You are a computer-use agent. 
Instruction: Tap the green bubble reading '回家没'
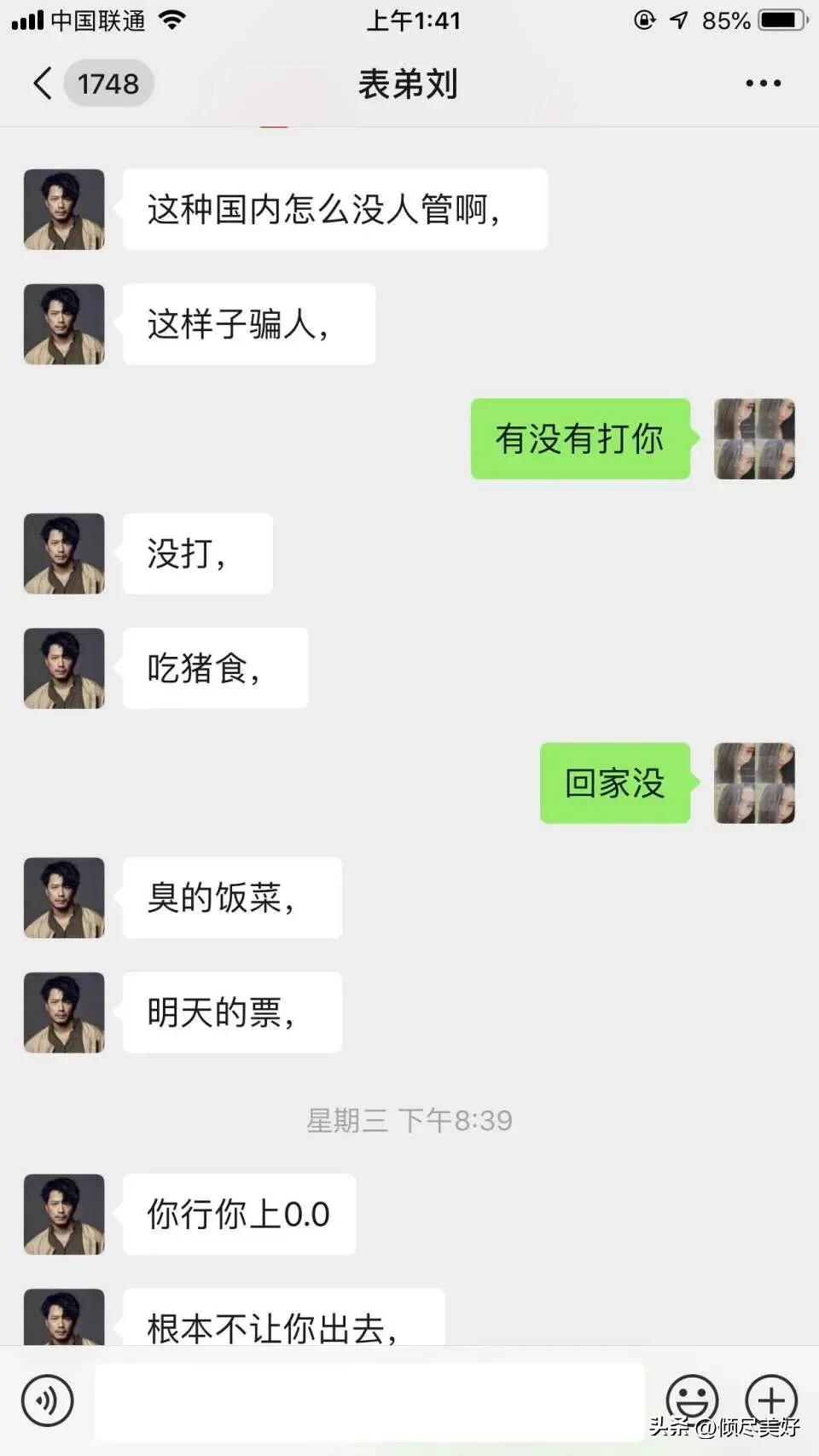(x=614, y=784)
